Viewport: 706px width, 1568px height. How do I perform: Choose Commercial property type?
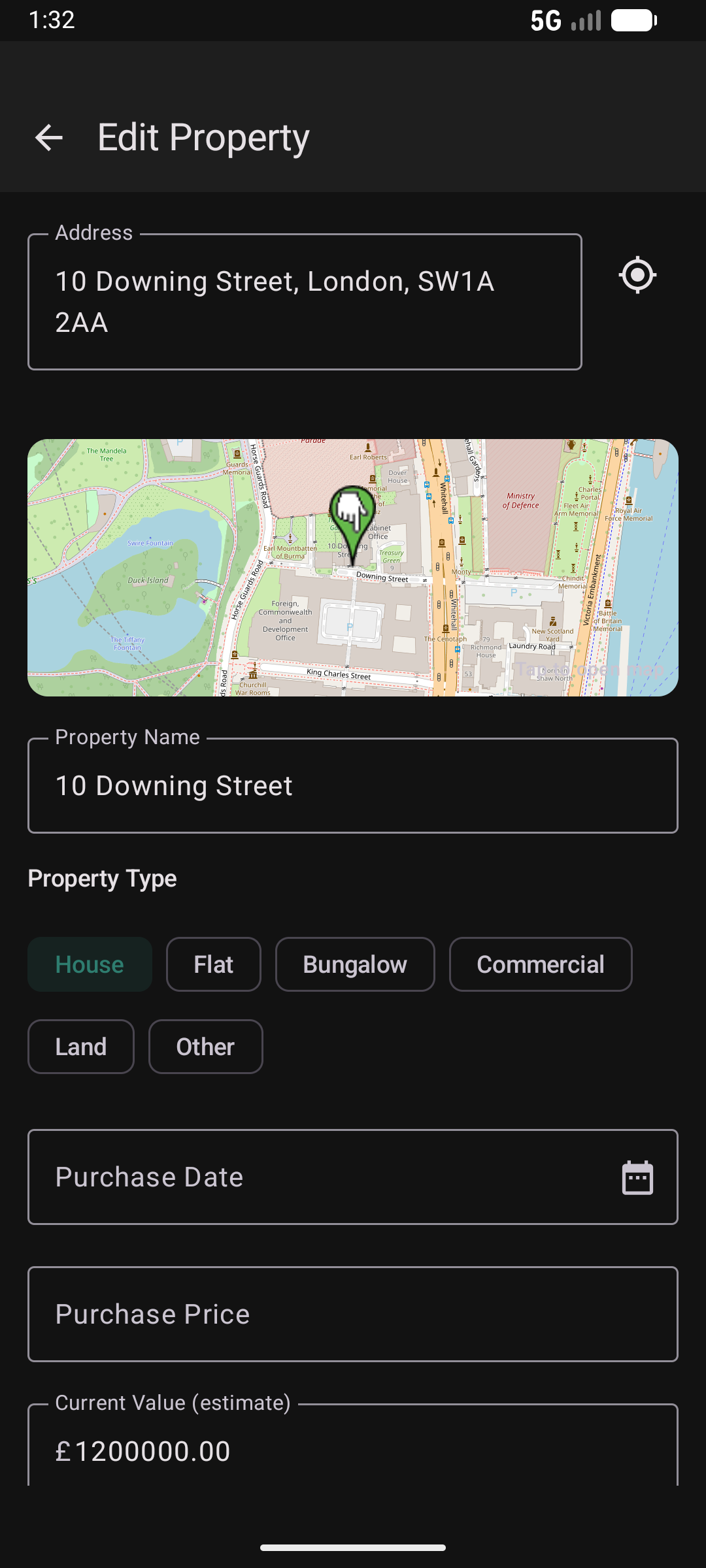click(x=541, y=964)
